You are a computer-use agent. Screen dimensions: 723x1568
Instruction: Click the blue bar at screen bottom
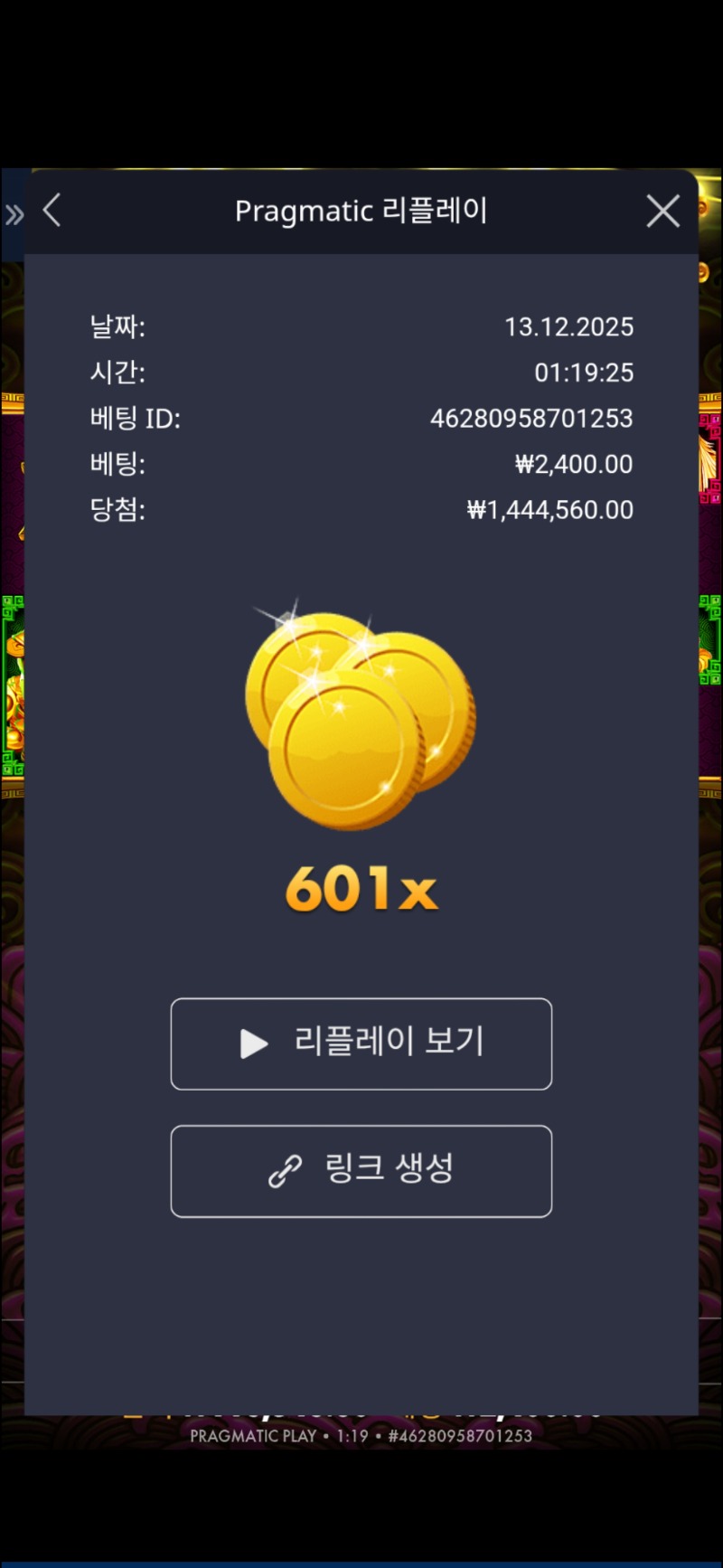[361, 1563]
